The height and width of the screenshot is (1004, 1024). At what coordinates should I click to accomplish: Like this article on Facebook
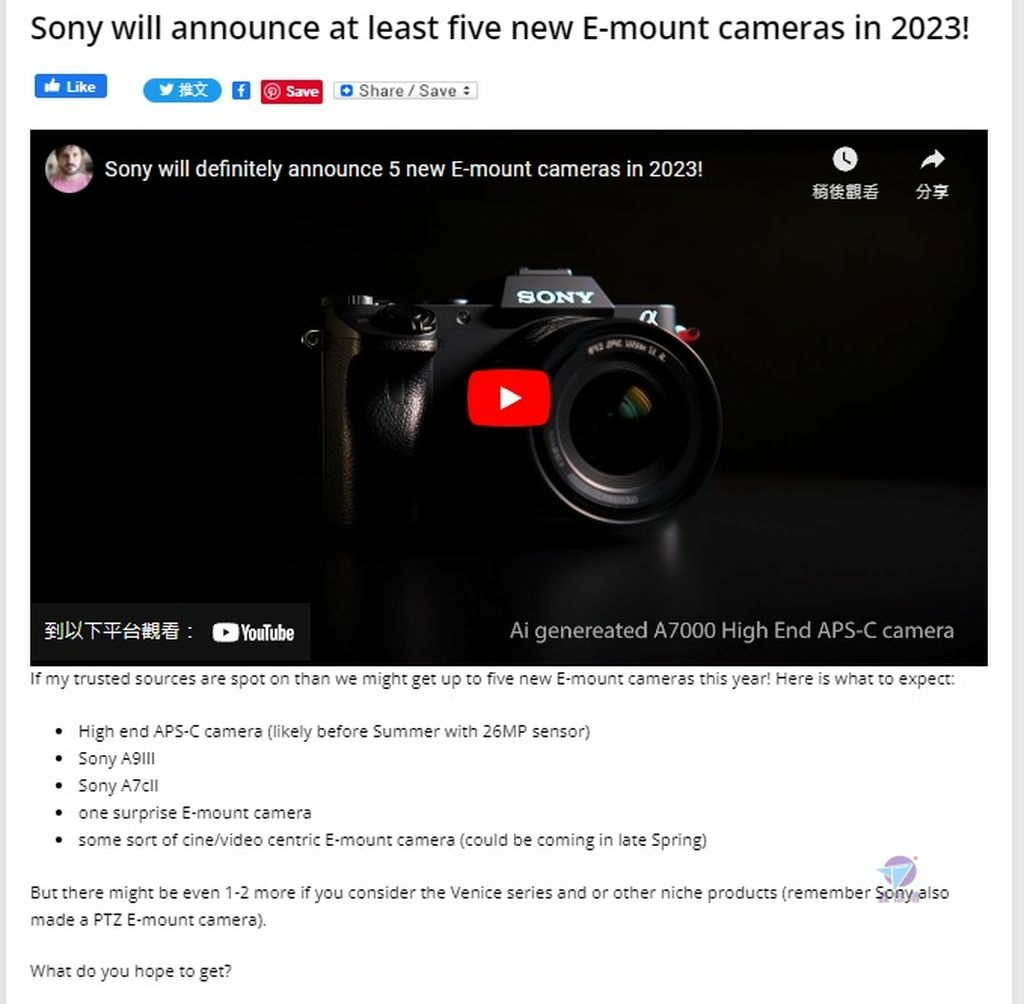[x=70, y=87]
